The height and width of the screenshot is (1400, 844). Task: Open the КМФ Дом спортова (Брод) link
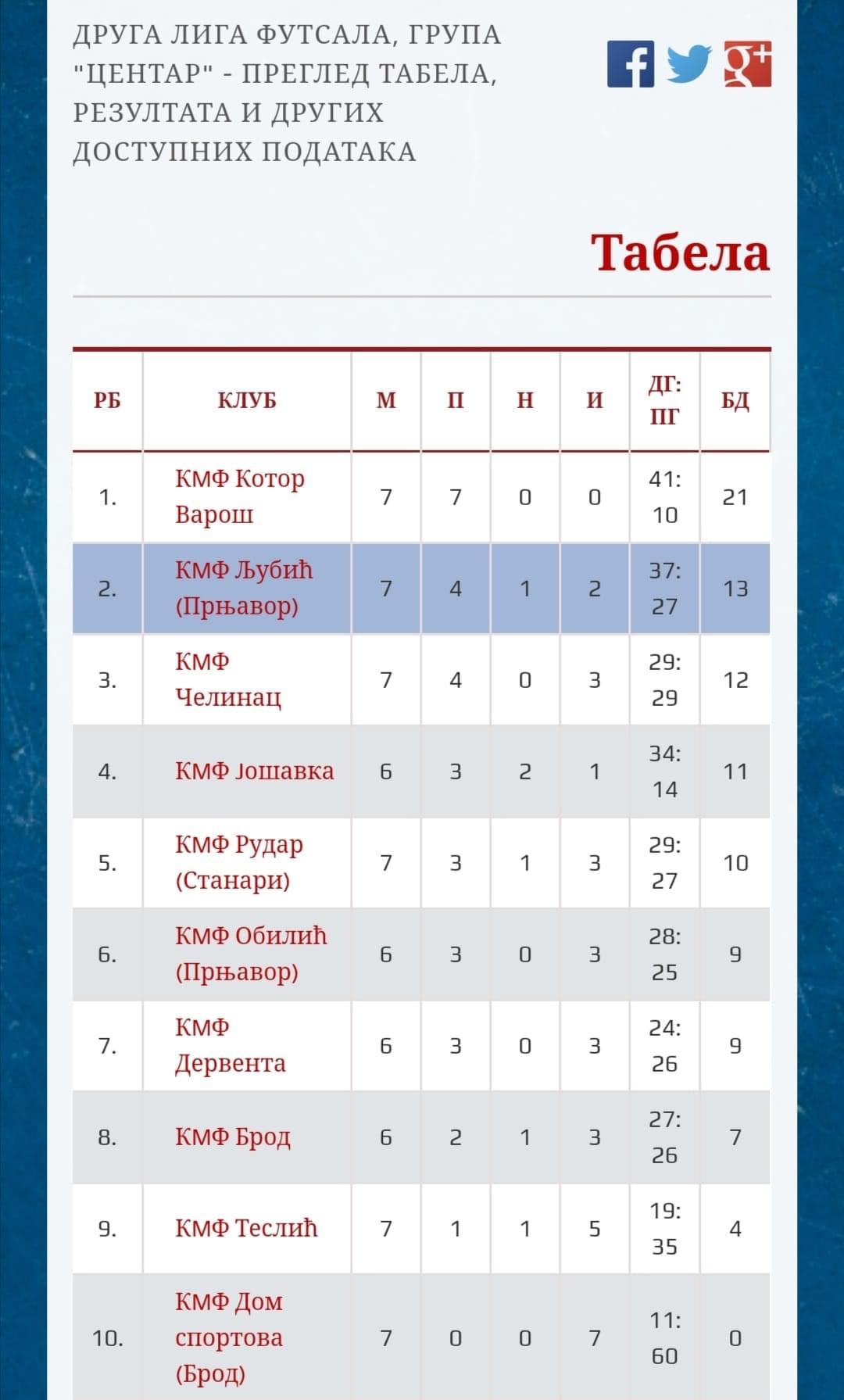229,1337
